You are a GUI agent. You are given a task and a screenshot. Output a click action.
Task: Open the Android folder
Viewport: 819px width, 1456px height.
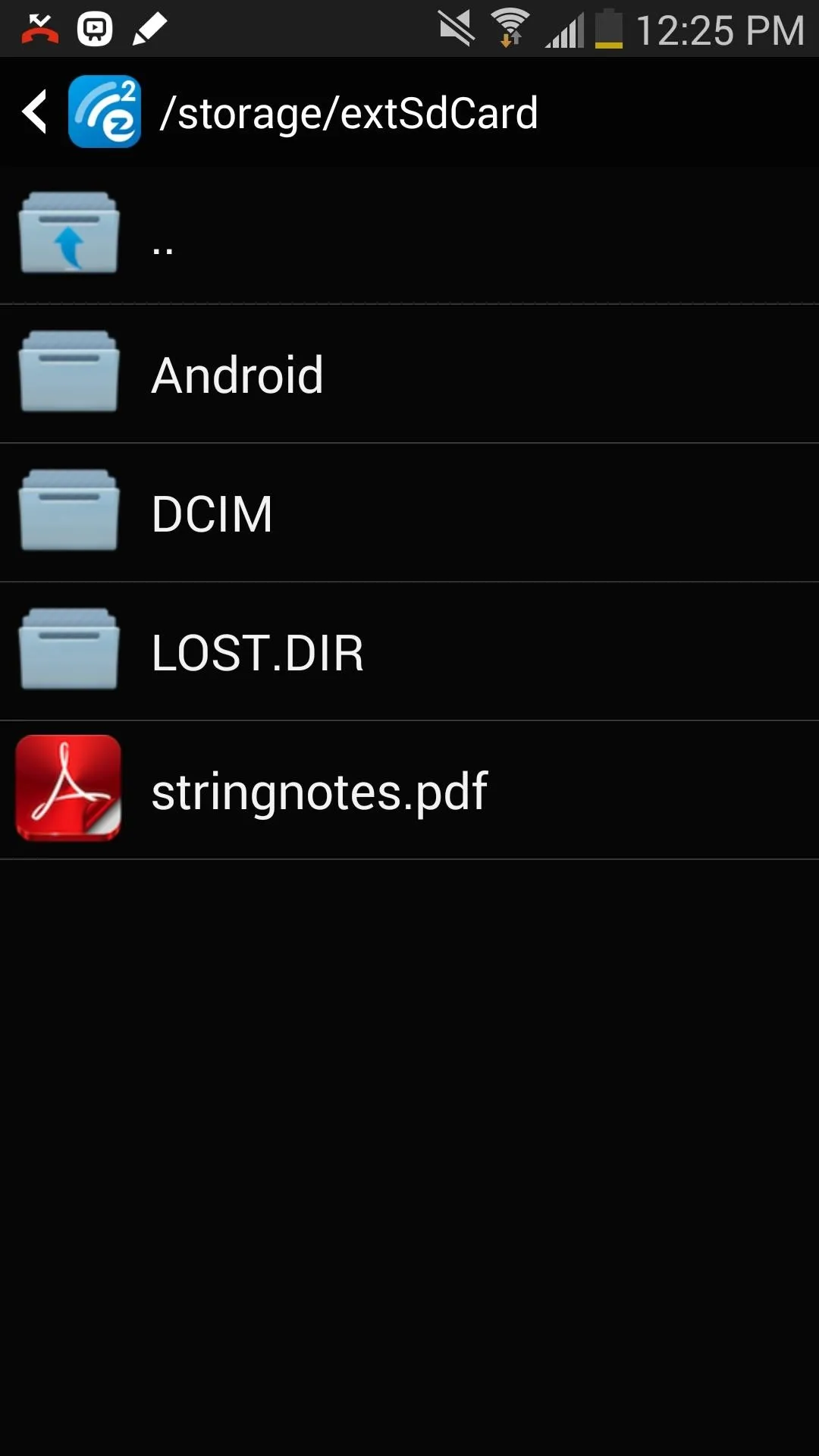(x=409, y=374)
